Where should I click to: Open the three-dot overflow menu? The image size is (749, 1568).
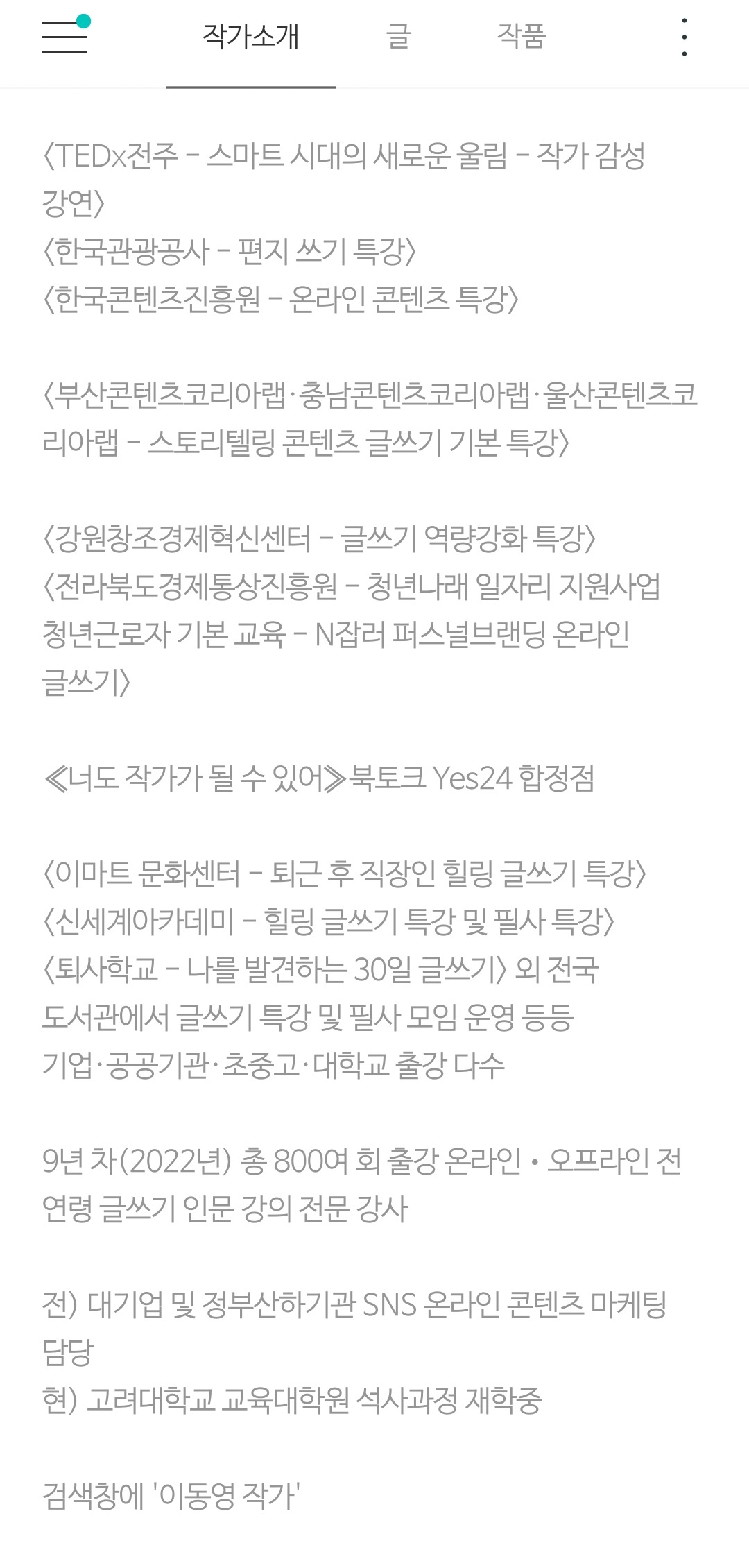[x=685, y=37]
